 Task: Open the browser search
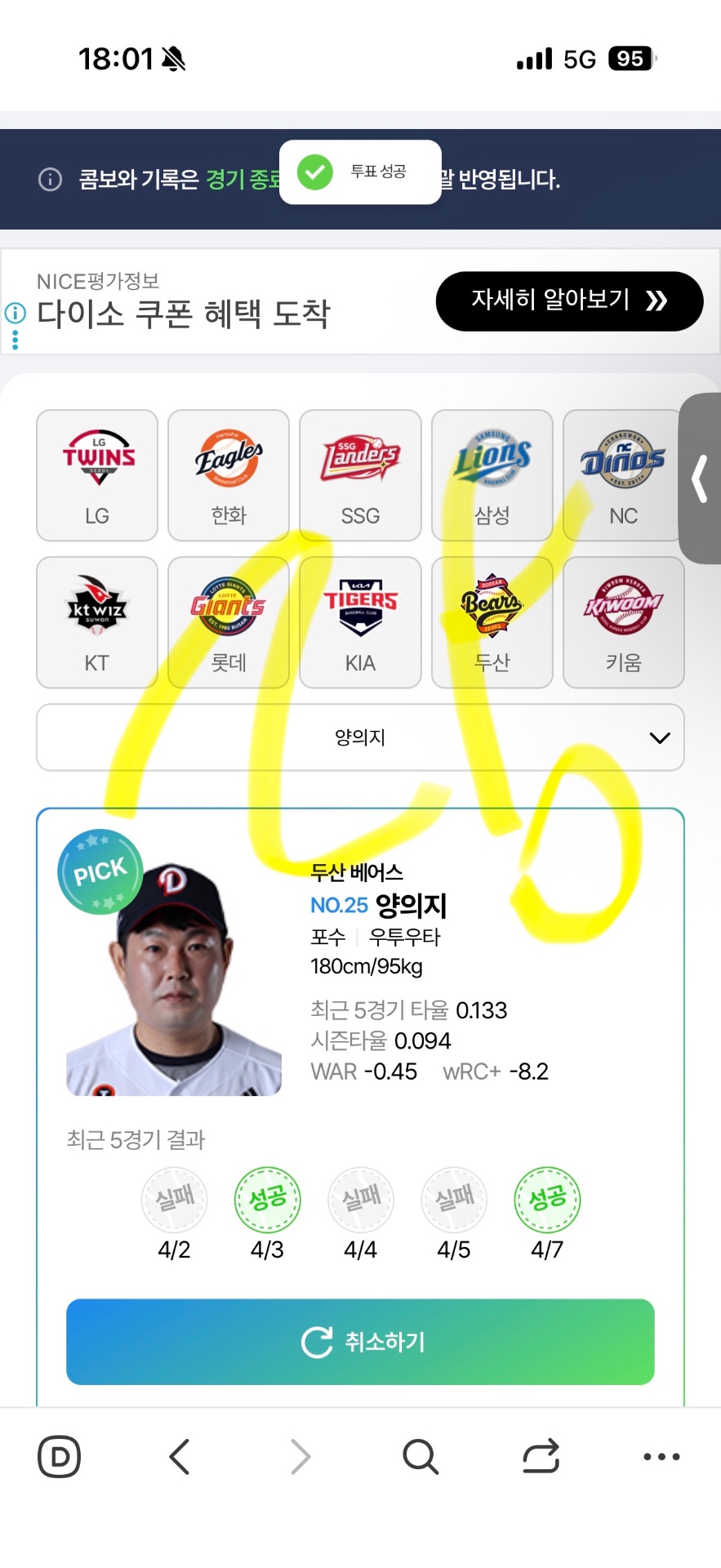tap(421, 1456)
